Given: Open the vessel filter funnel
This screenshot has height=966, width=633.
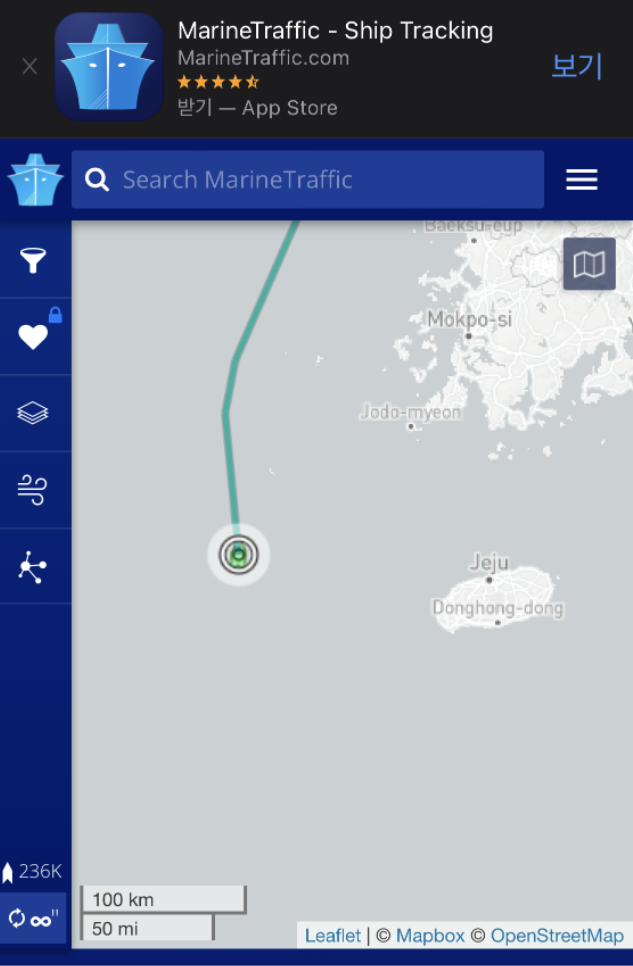Looking at the screenshot, I should tap(34, 261).
